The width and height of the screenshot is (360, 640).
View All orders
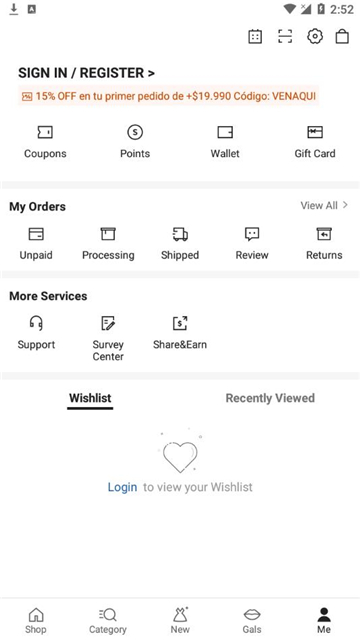point(324,205)
